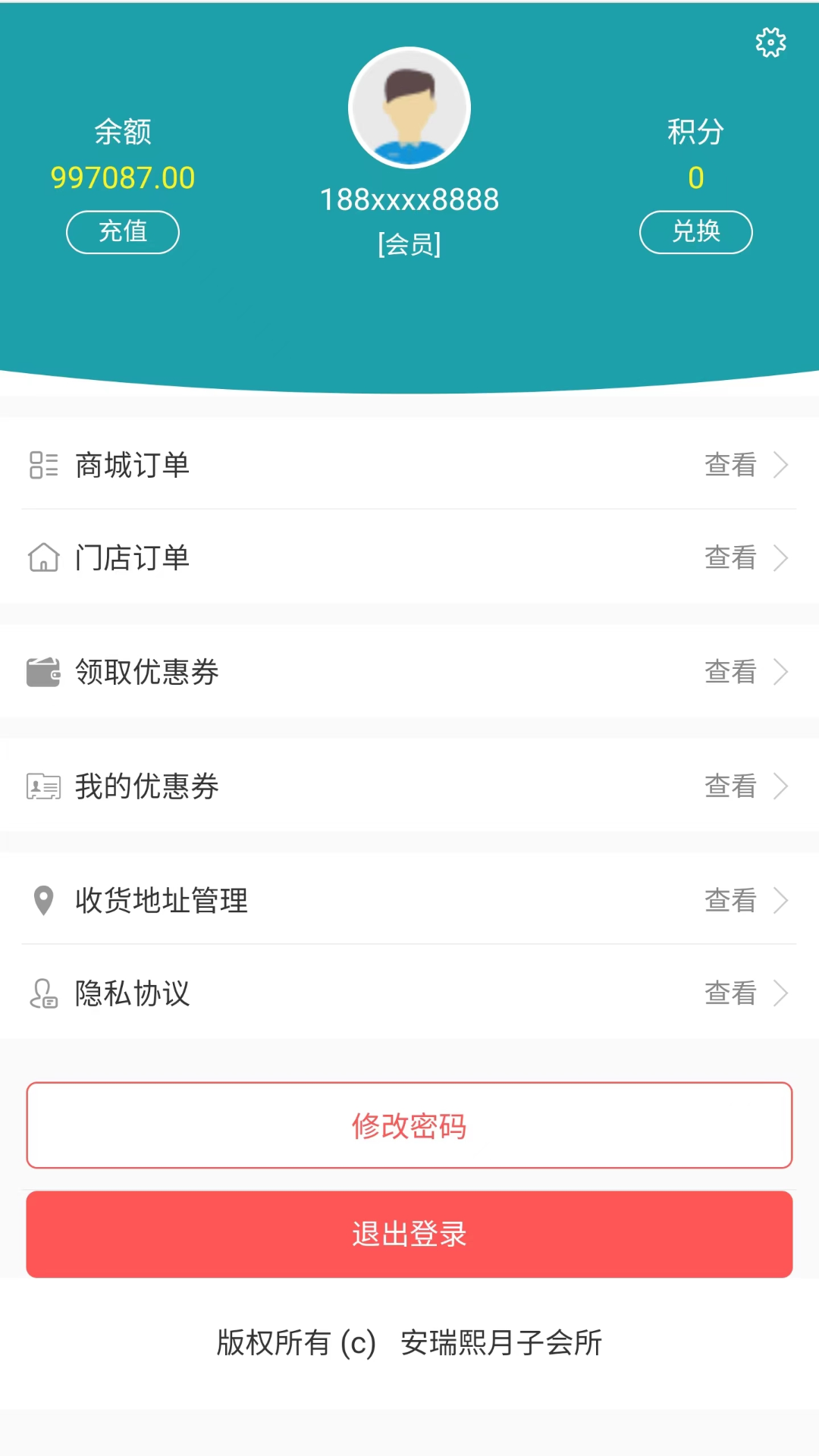
Task: Tap the 兑换 points exchange button
Action: click(695, 232)
